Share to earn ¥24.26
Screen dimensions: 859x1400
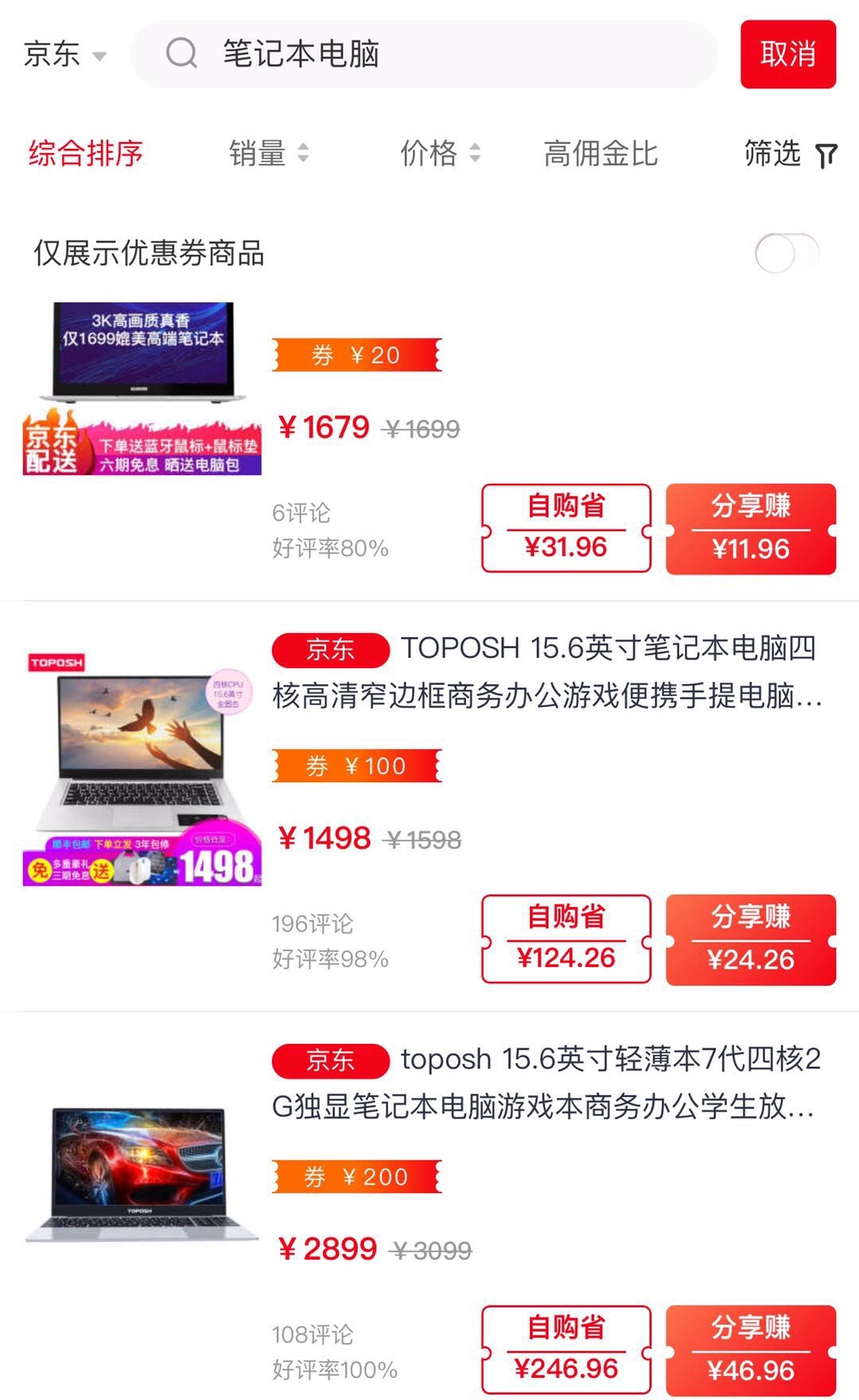(x=750, y=939)
